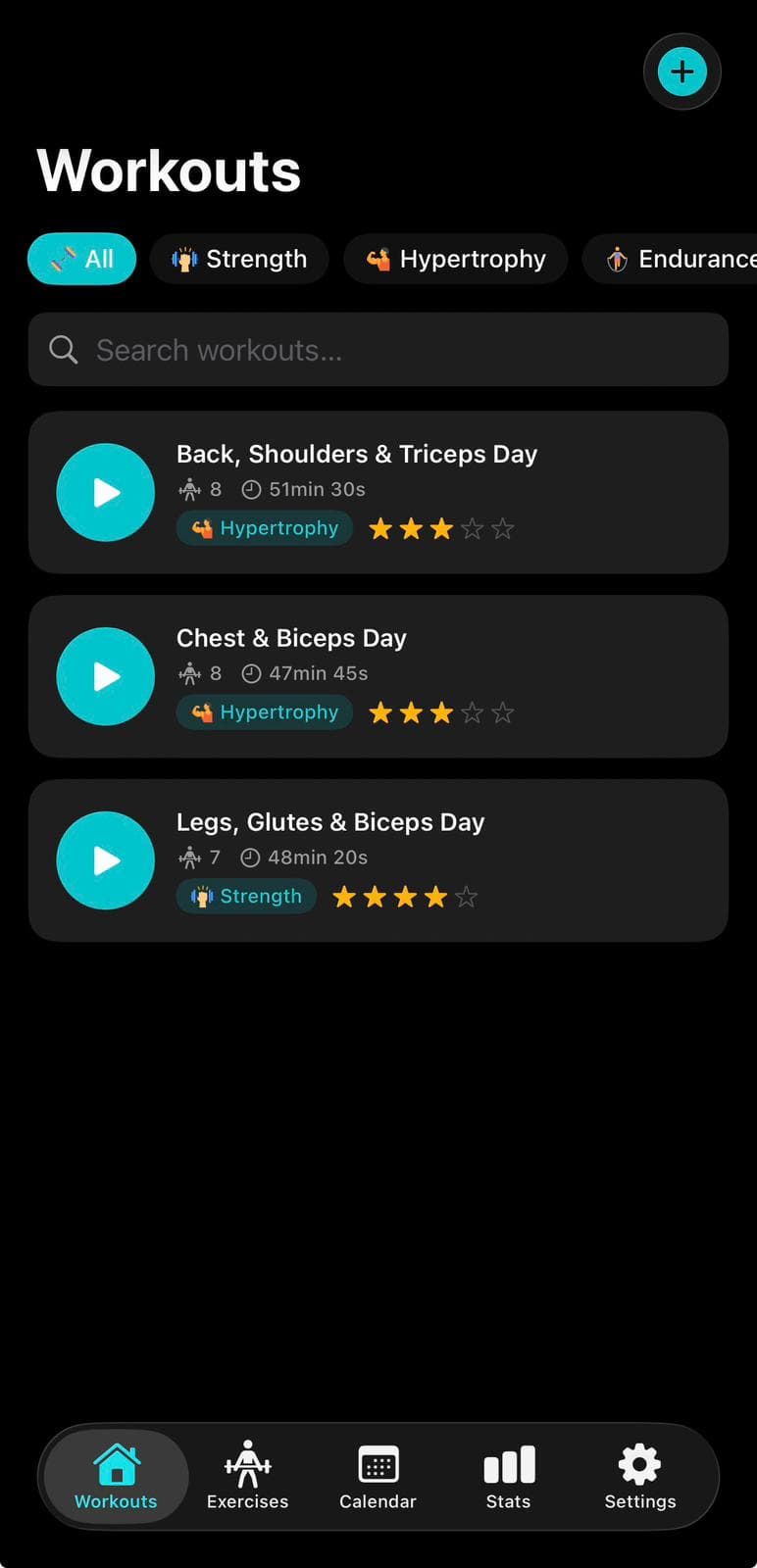The width and height of the screenshot is (757, 1568).
Task: Filter workouts by Hypertrophy chip
Action: pyautogui.click(x=456, y=259)
